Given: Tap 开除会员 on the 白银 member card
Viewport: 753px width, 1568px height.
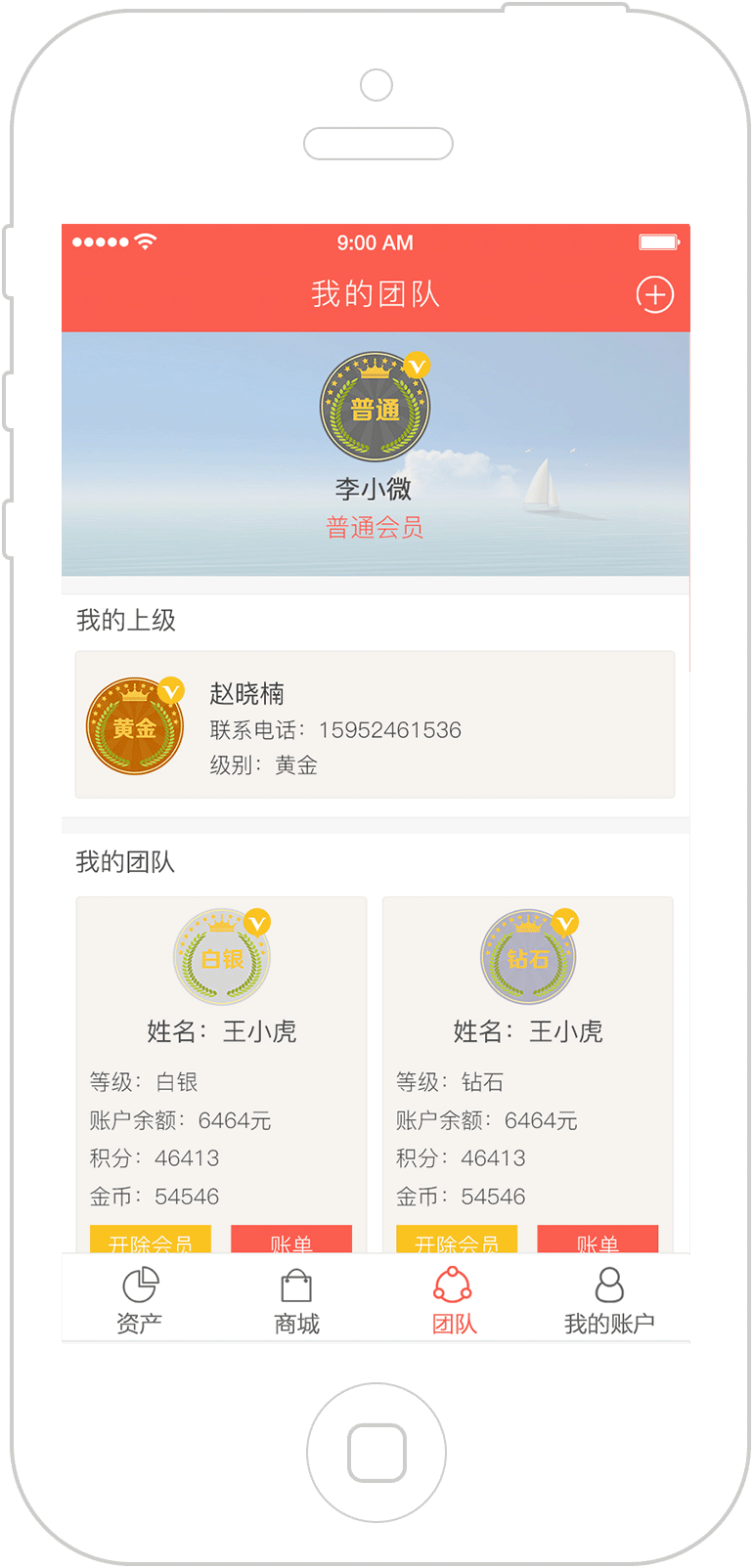Looking at the screenshot, I should (151, 1241).
